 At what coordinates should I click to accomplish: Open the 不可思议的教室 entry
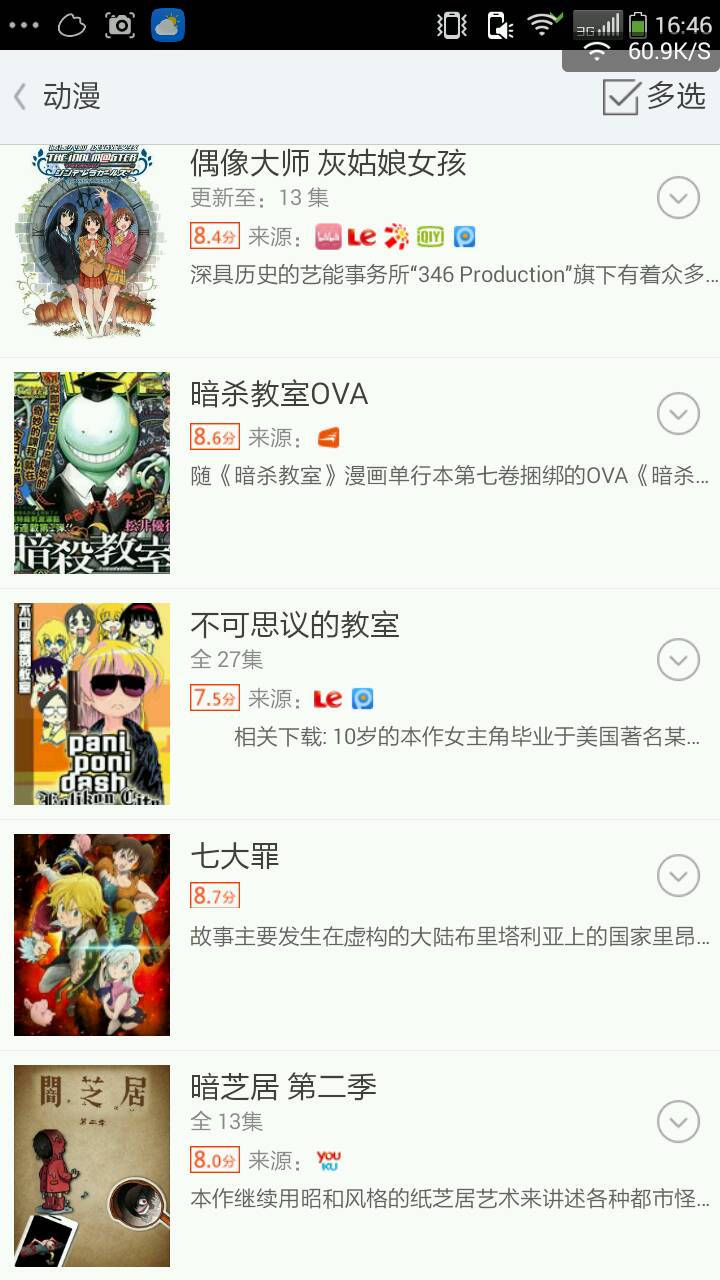coord(295,625)
